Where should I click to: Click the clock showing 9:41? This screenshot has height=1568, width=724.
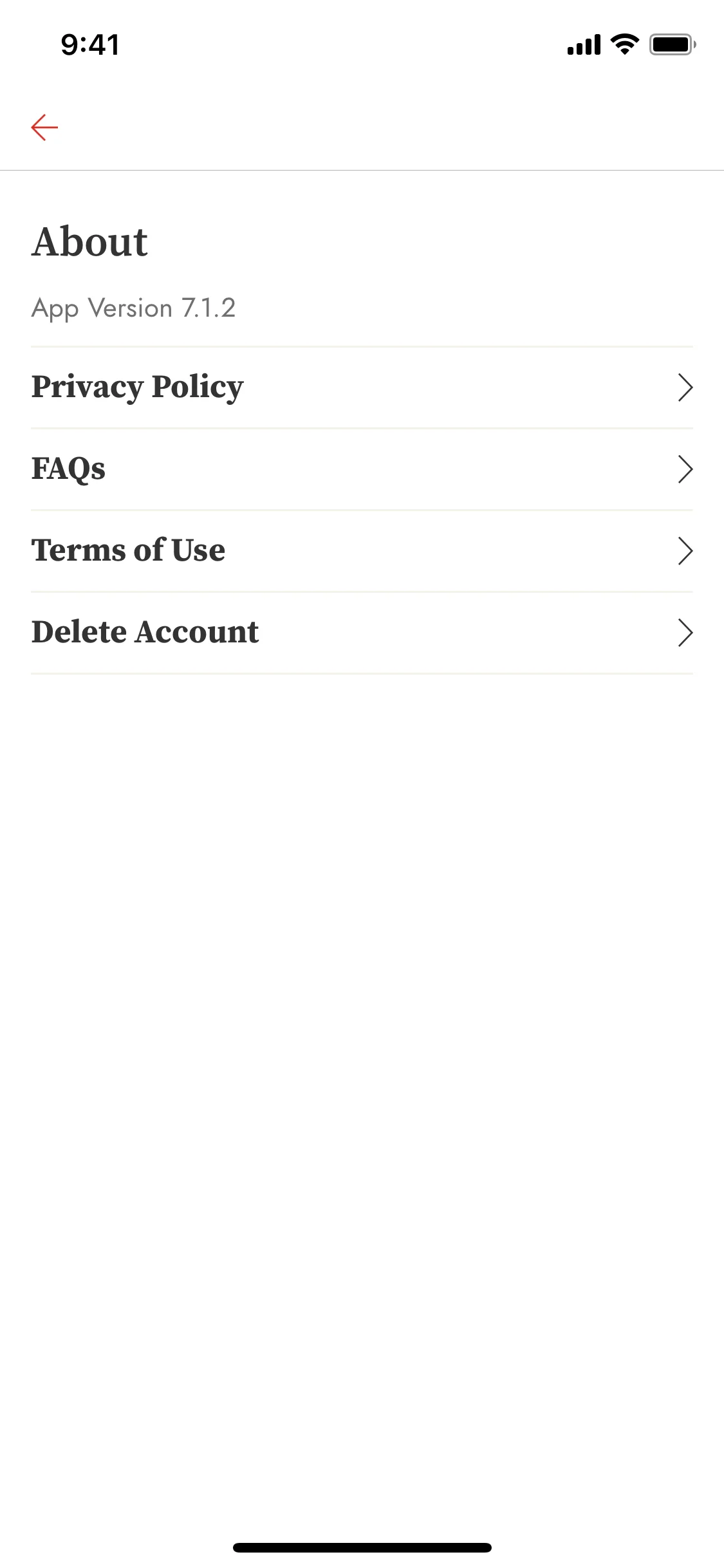88,44
